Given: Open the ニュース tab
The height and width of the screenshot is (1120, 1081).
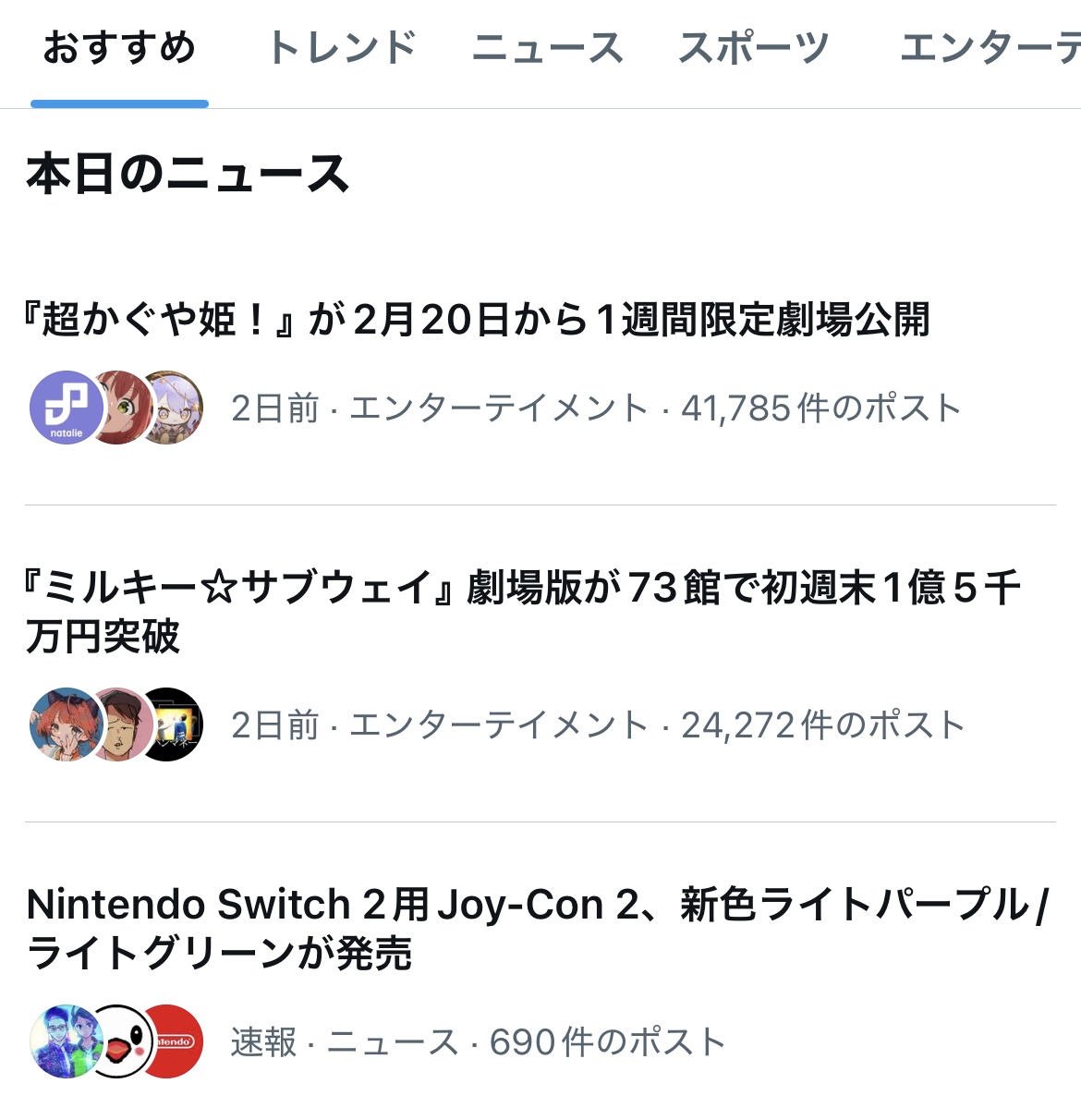Looking at the screenshot, I should coord(547,49).
